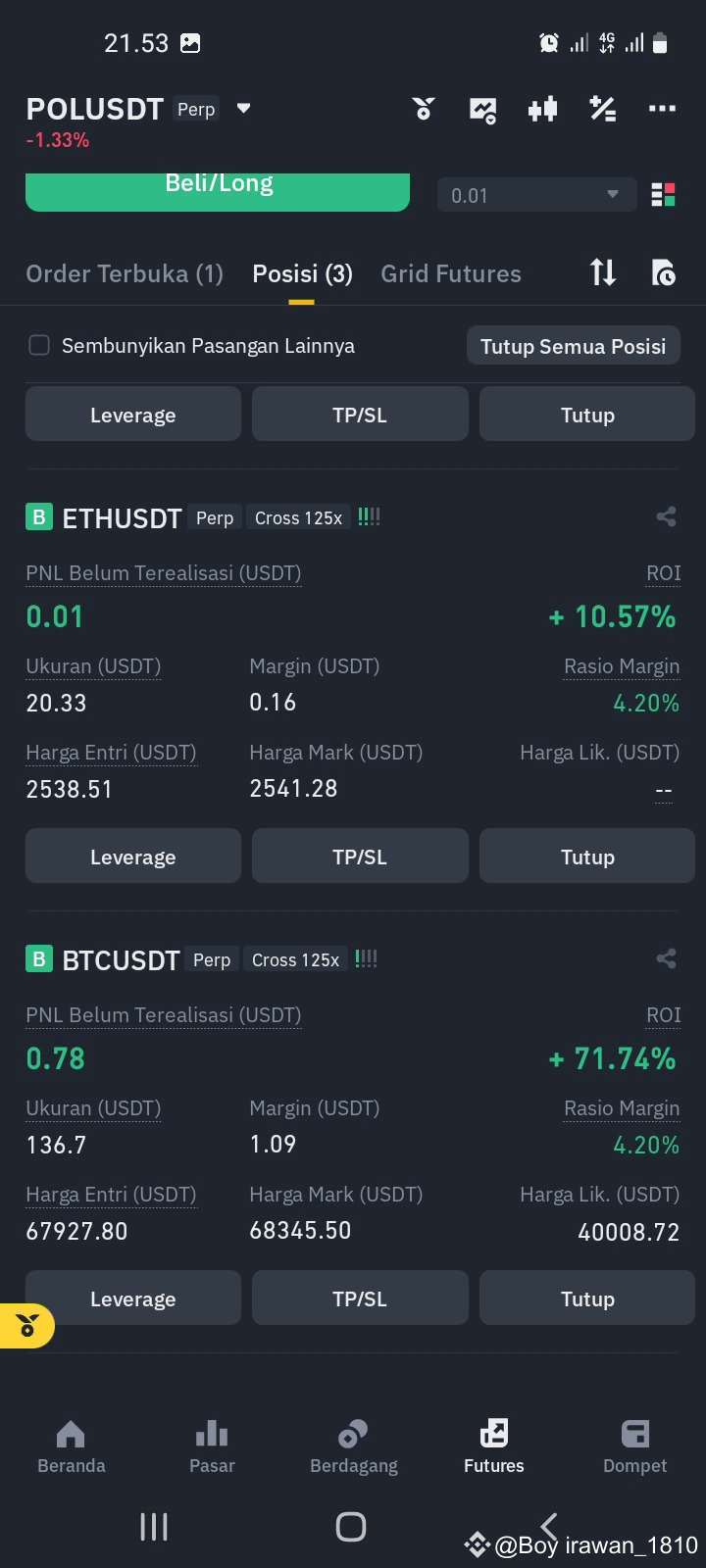706x1568 pixels.
Task: Open the rewards gift icon in the toolbar
Action: coord(424,109)
